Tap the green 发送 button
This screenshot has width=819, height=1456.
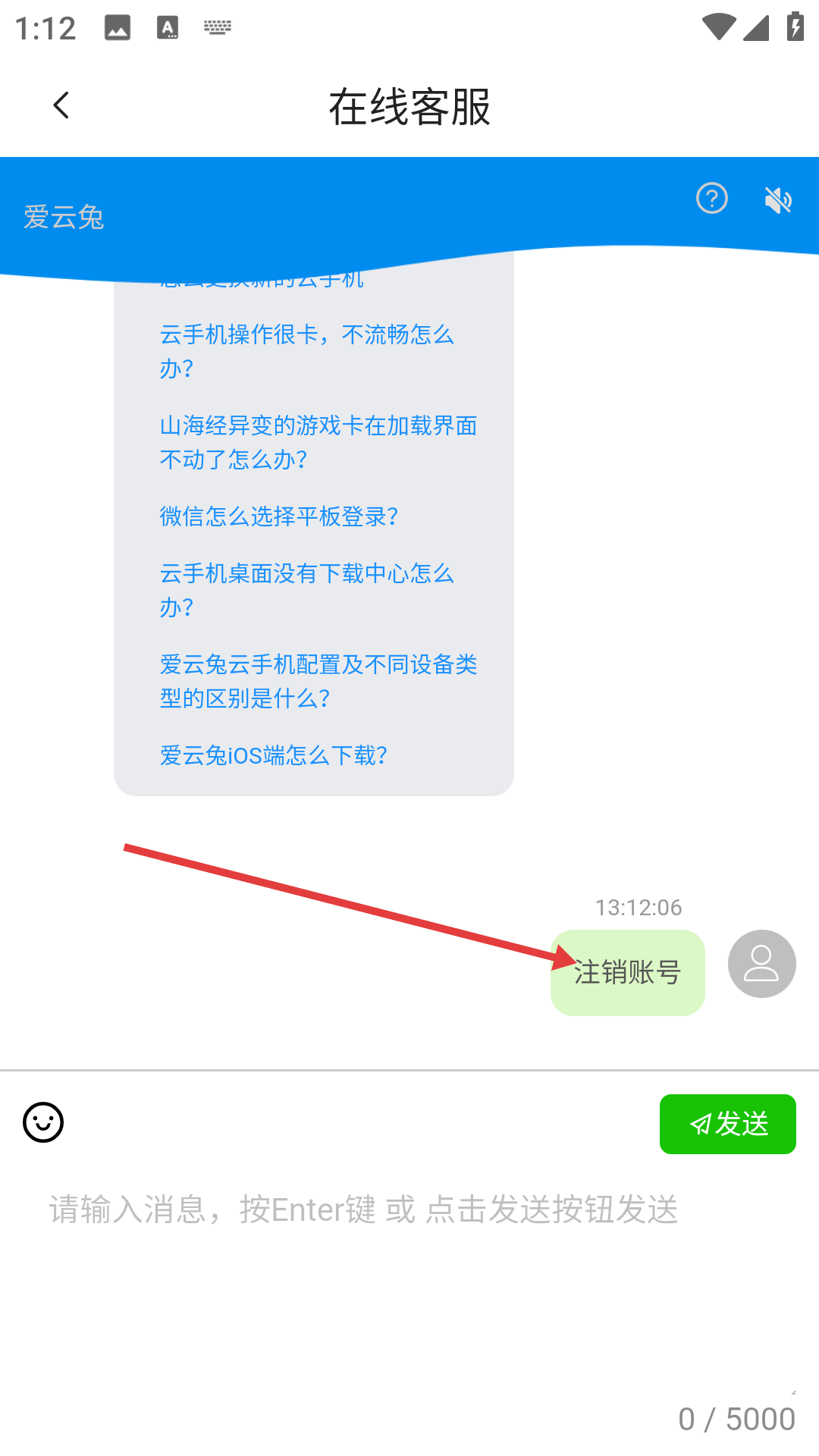pos(727,1124)
